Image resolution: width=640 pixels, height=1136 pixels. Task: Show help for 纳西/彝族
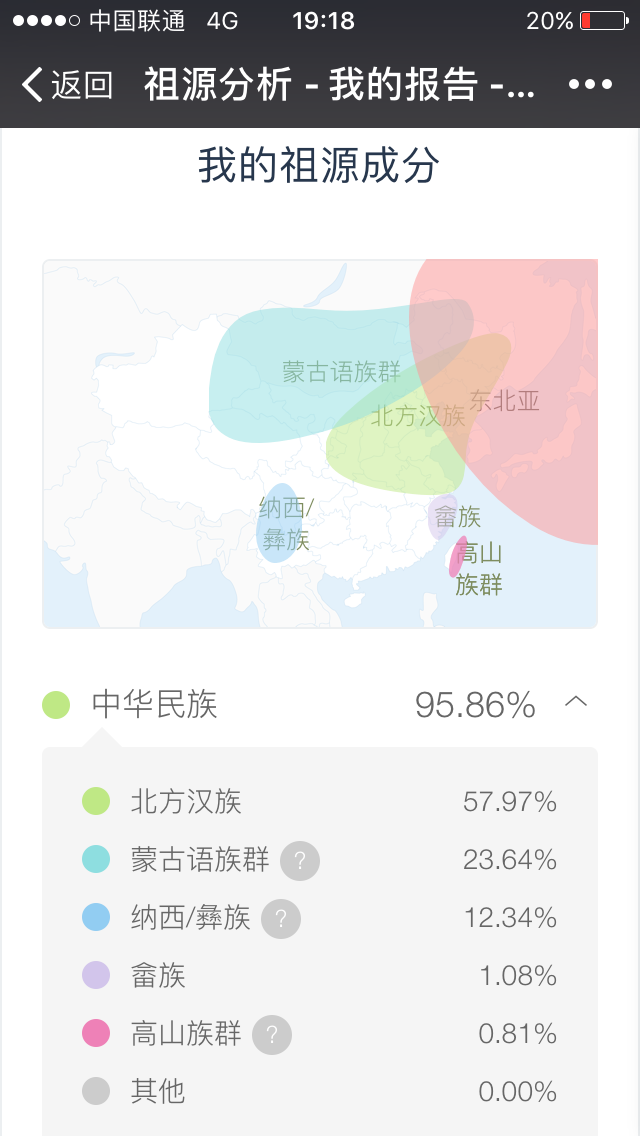pos(281,919)
